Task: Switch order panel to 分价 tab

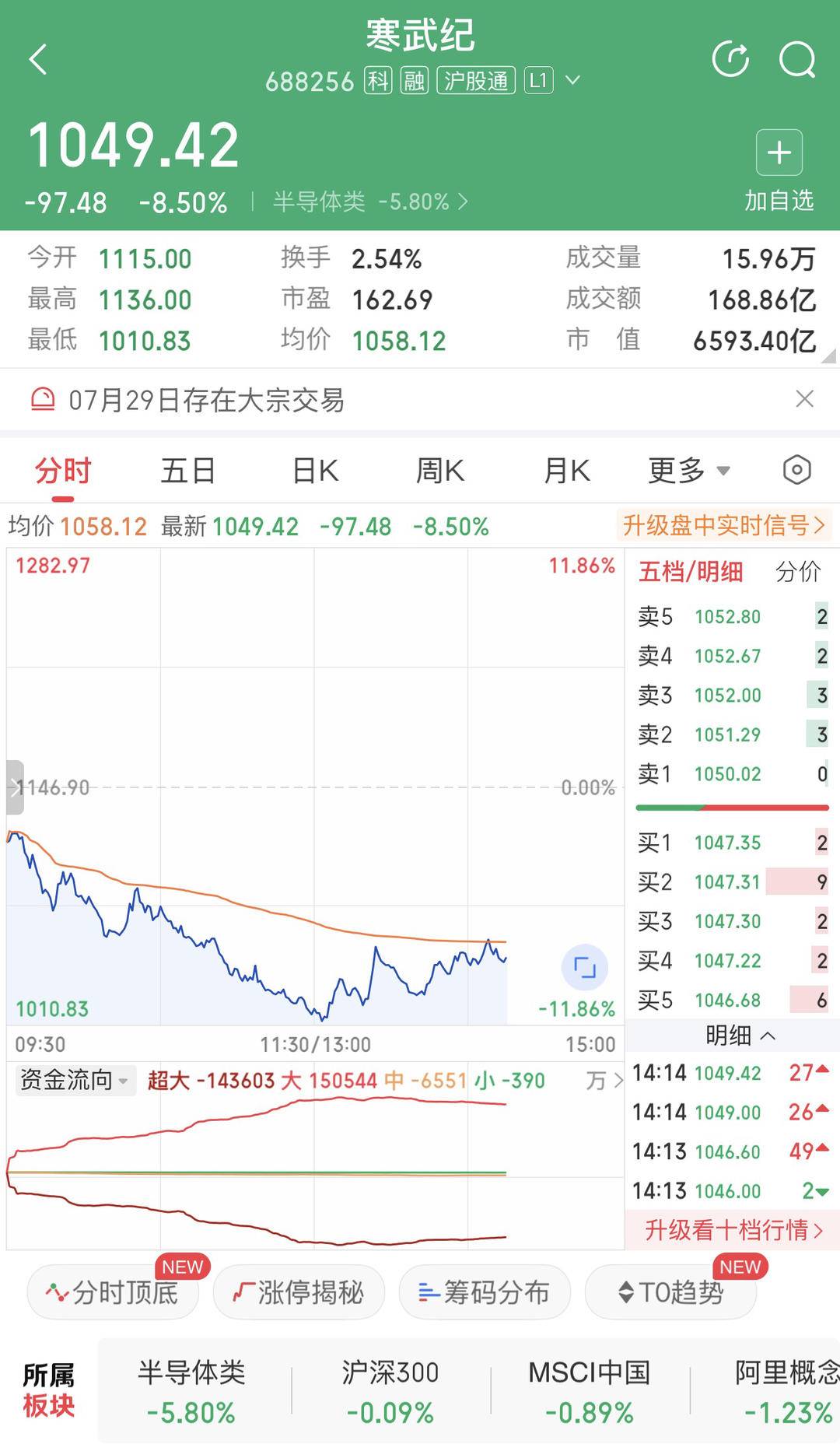Action: (798, 572)
